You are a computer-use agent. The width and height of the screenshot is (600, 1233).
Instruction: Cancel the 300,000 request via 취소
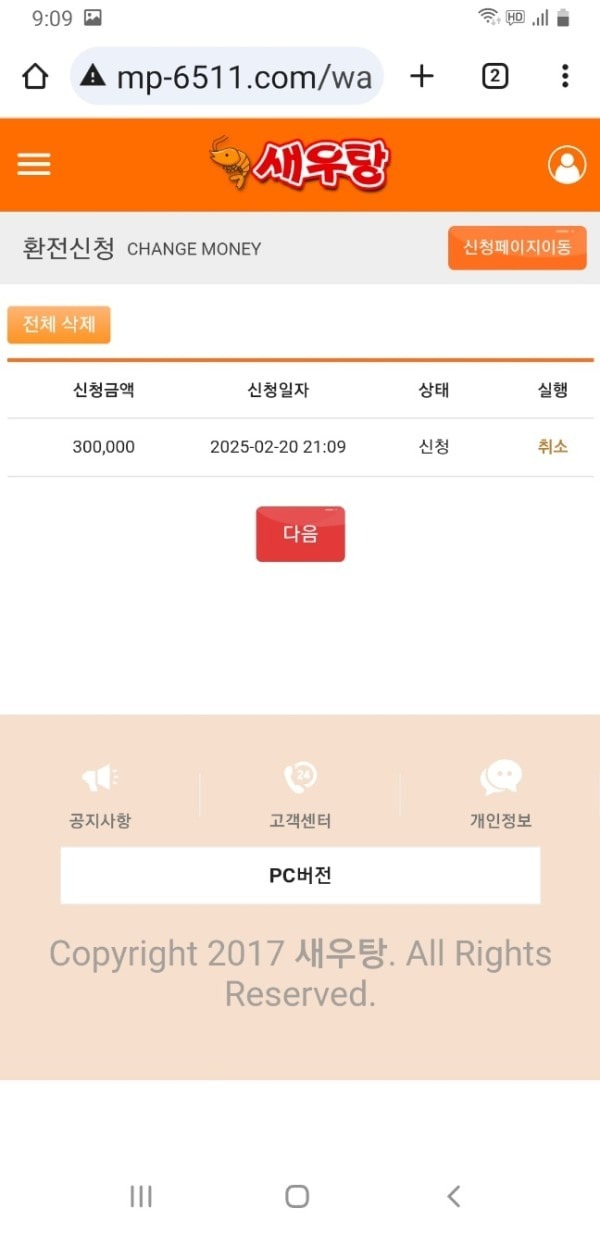[552, 447]
